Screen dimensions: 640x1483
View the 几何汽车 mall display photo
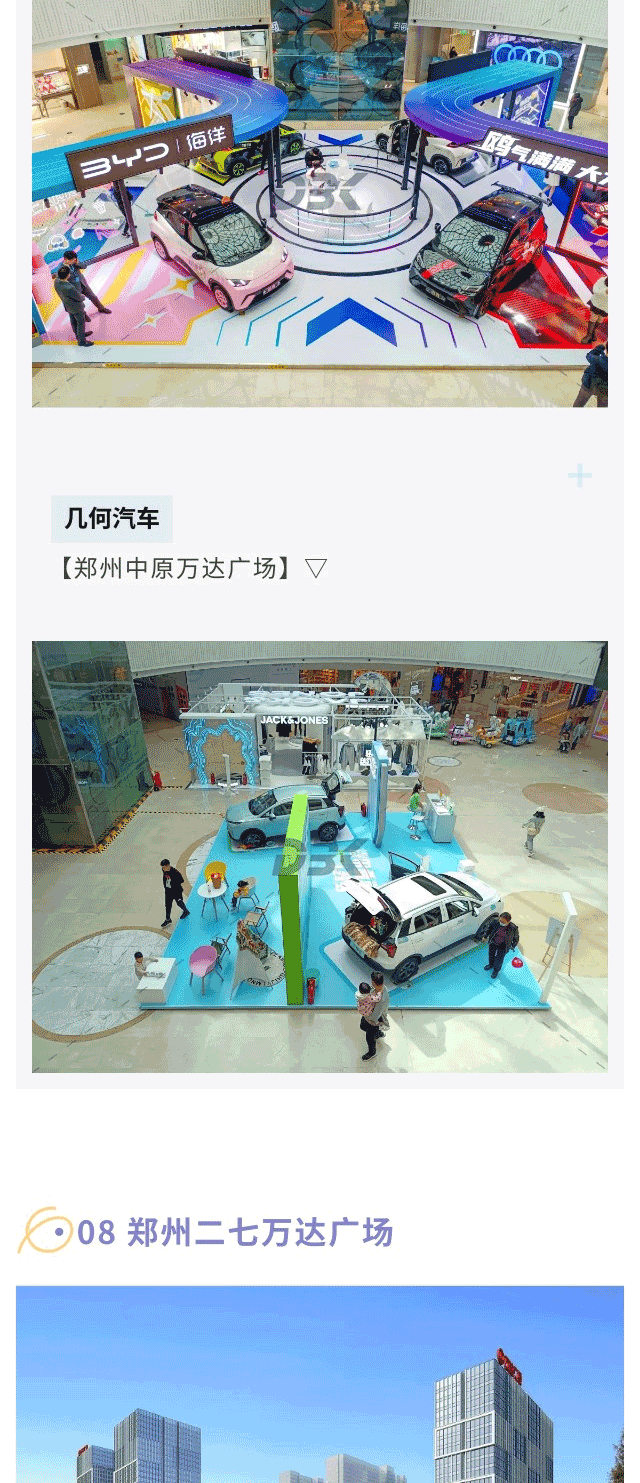pos(320,856)
